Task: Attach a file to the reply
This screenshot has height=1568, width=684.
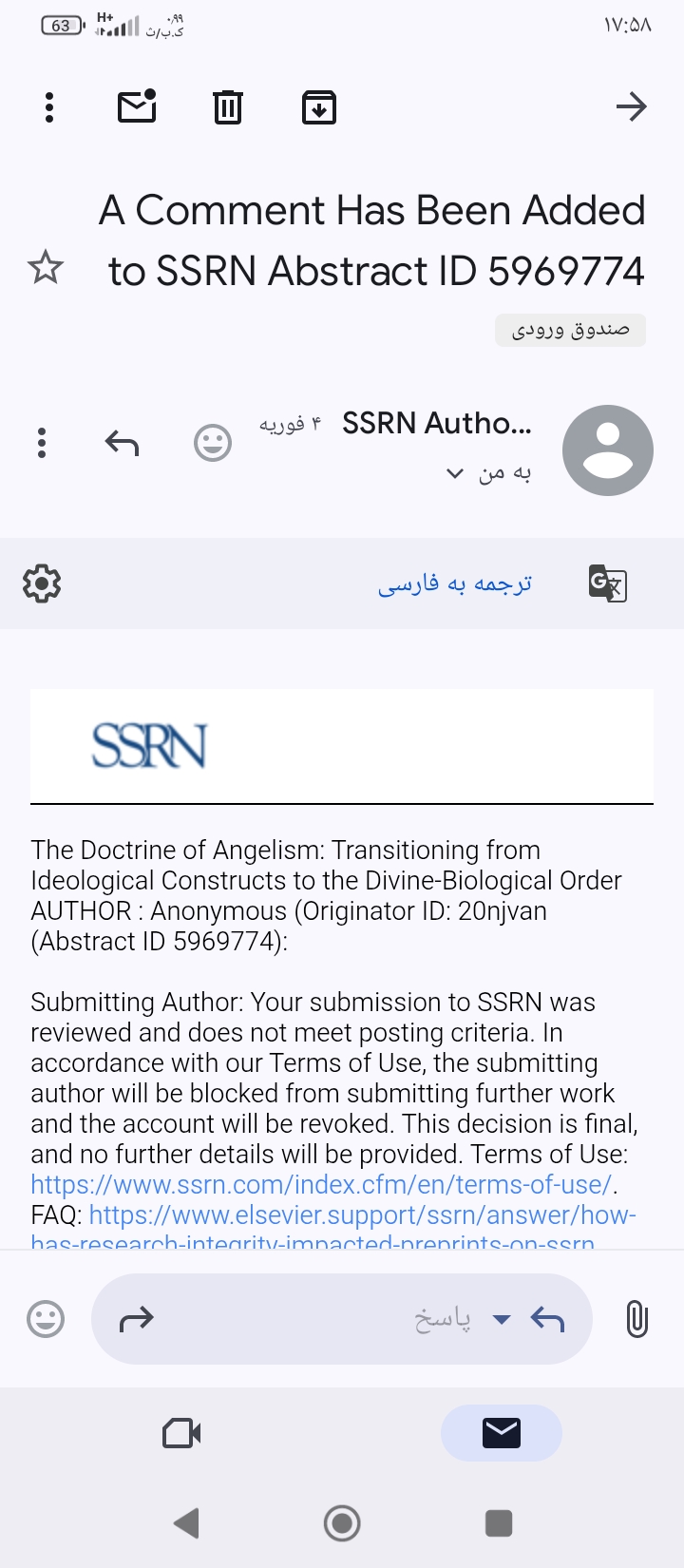Action: coord(636,1319)
